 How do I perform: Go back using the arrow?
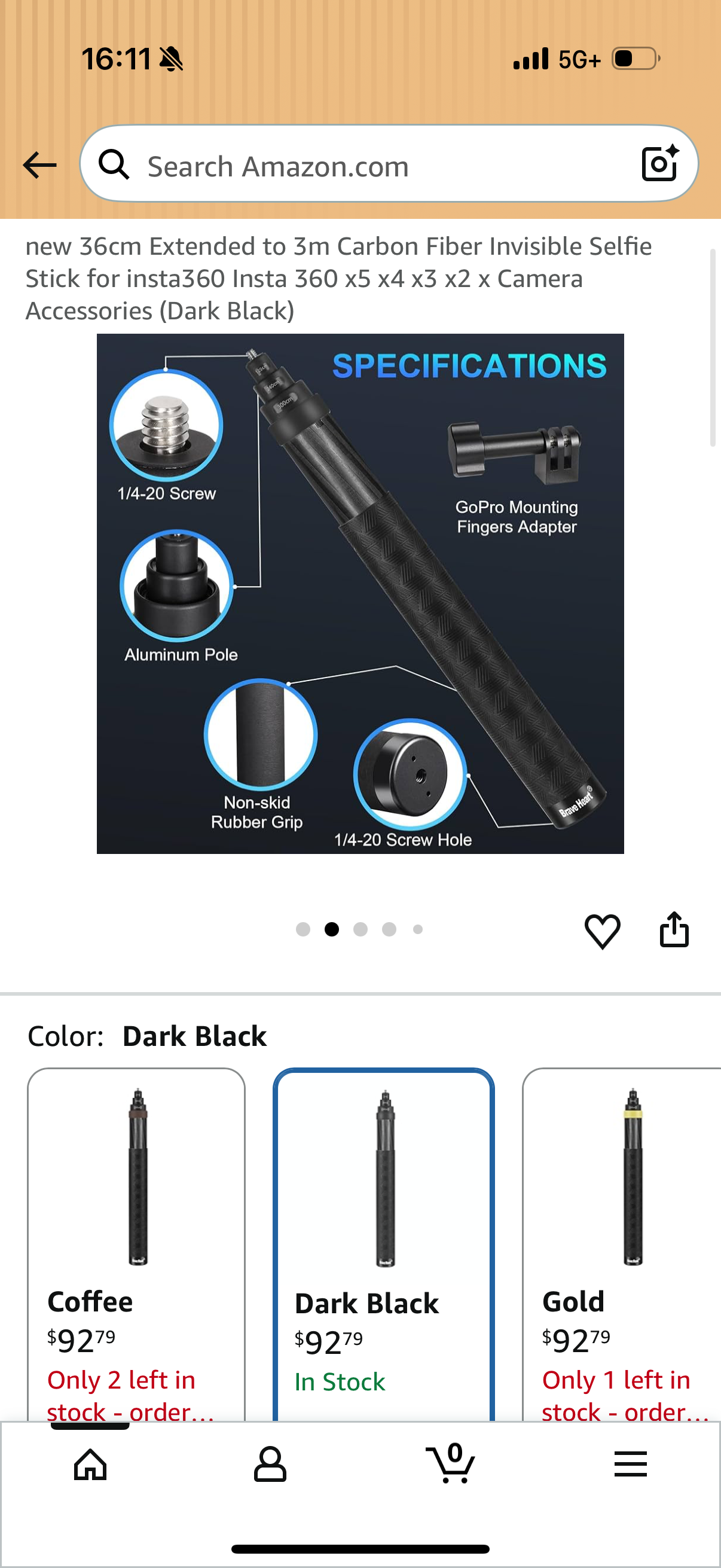pyautogui.click(x=39, y=165)
